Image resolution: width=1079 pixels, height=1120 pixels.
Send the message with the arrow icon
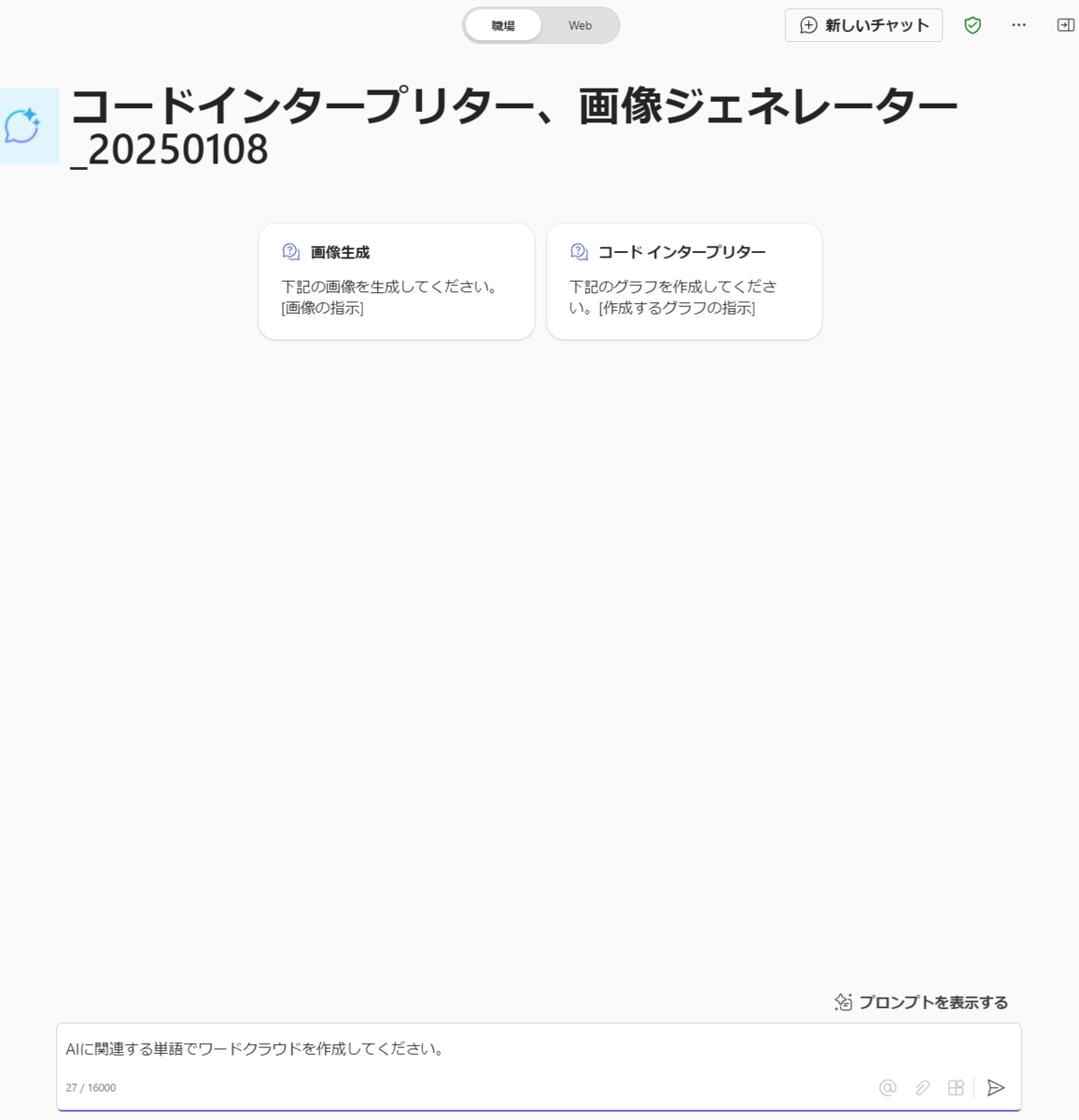pos(996,1087)
